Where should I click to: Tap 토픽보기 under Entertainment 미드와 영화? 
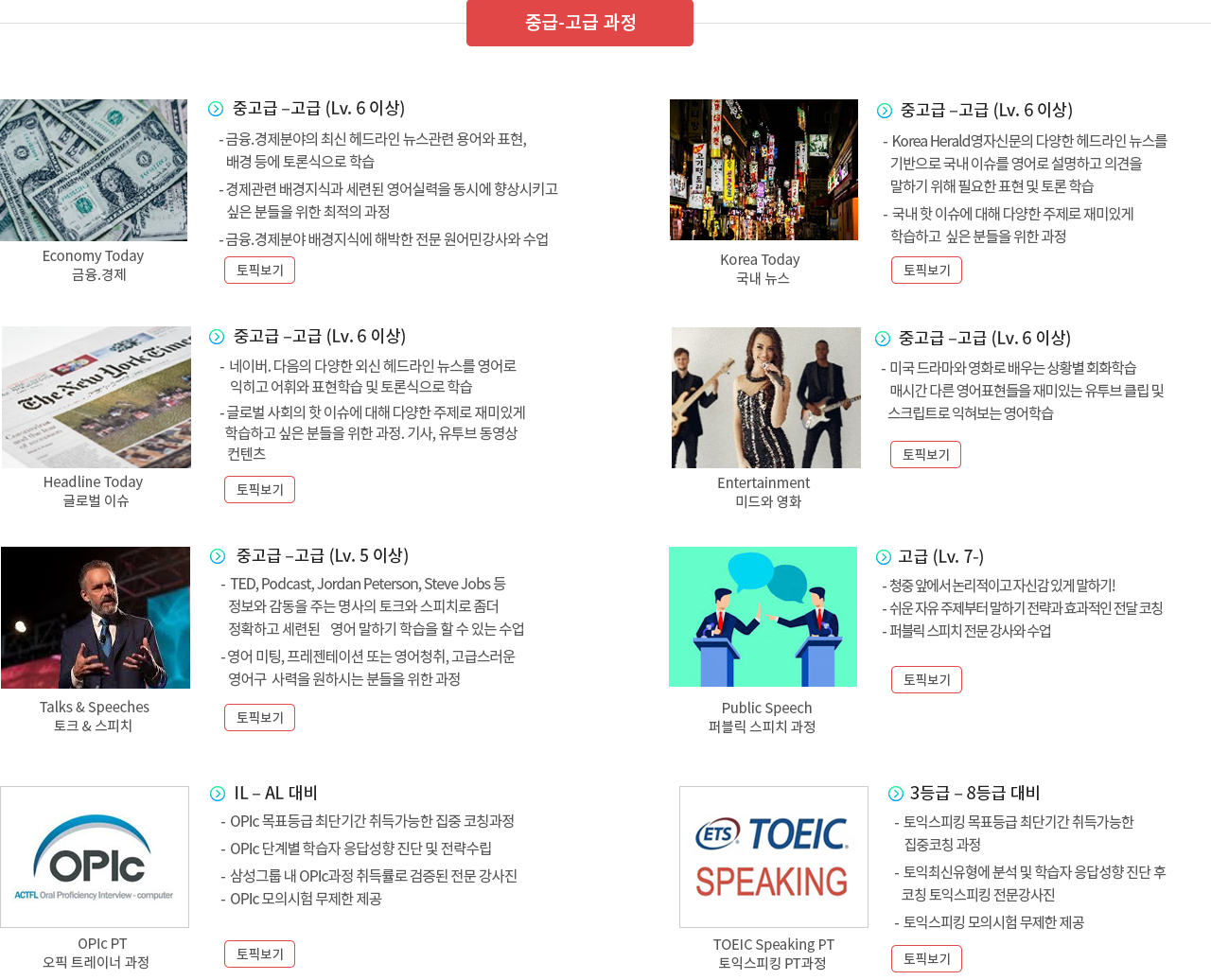click(925, 455)
